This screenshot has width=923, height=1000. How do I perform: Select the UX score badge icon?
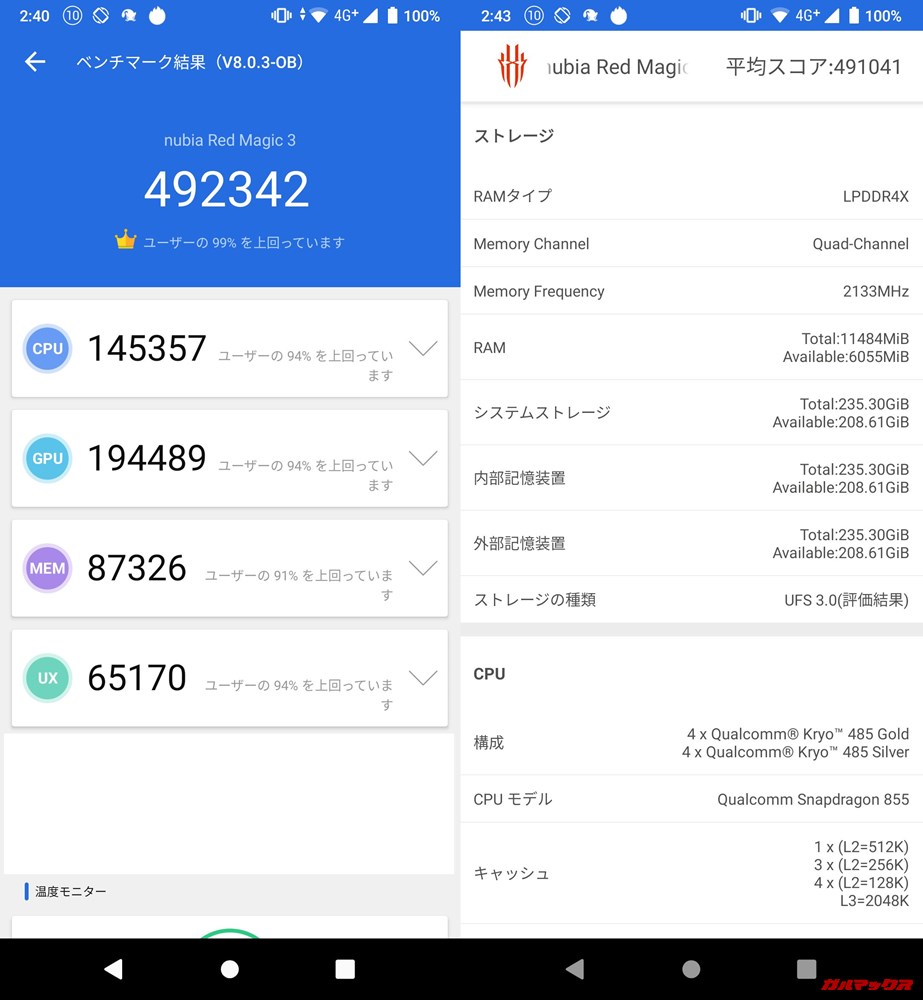[47, 677]
